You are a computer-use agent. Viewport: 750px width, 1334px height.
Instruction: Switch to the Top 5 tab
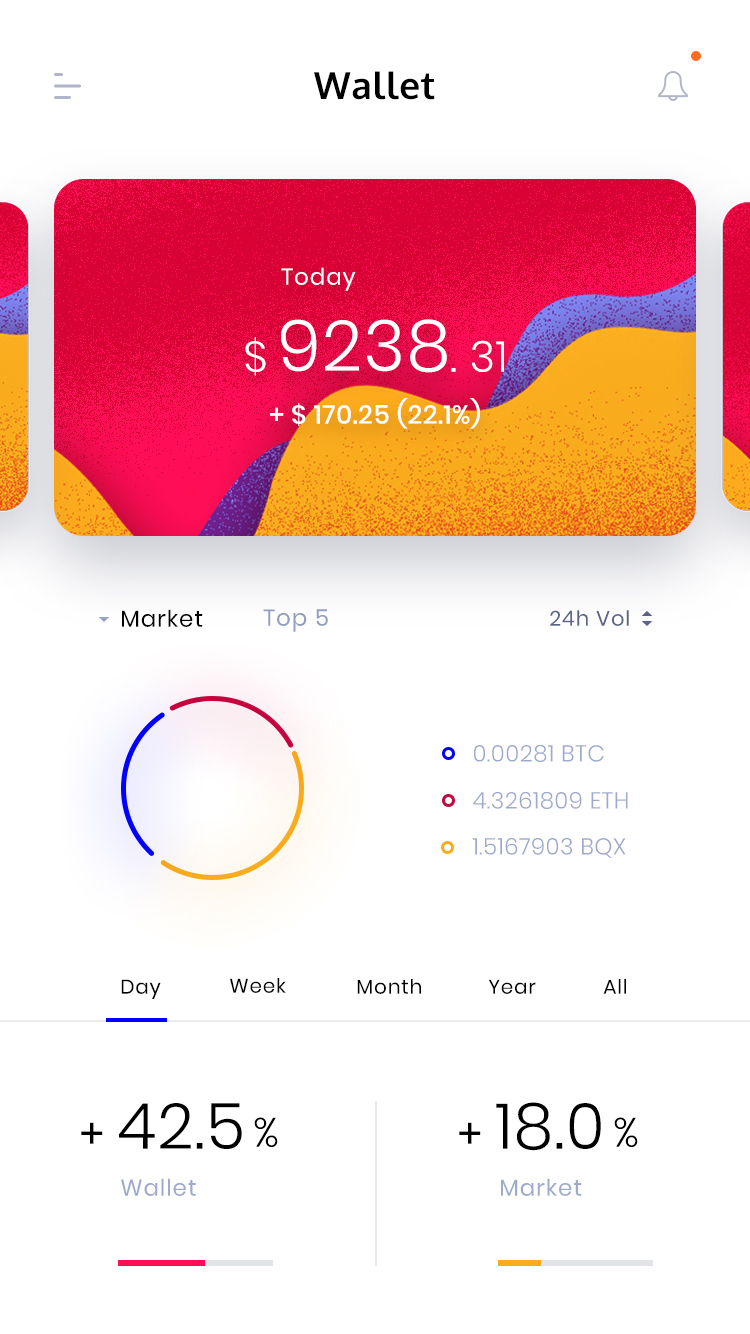[296, 618]
